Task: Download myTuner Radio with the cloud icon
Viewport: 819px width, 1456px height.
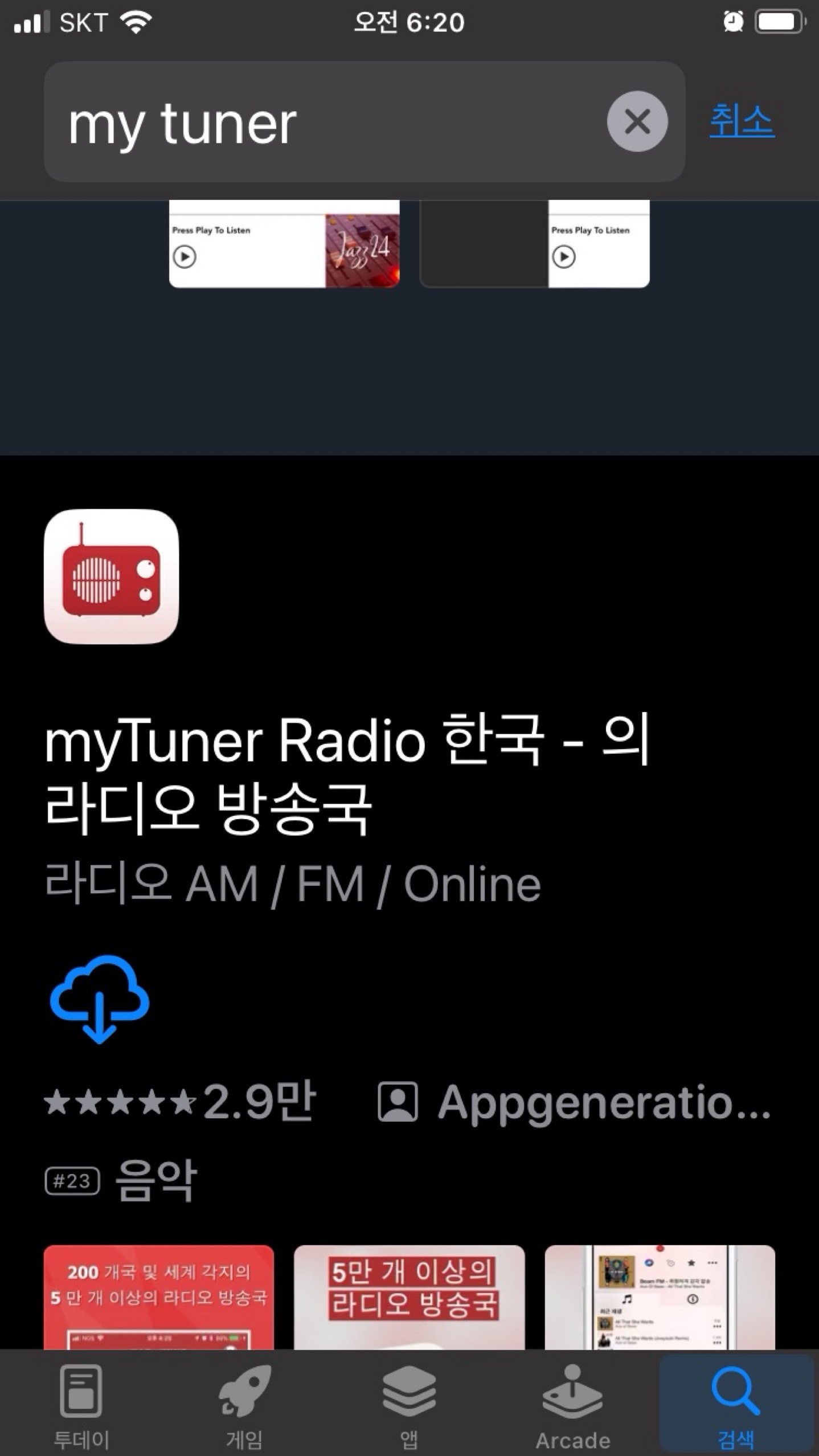Action: [x=100, y=999]
